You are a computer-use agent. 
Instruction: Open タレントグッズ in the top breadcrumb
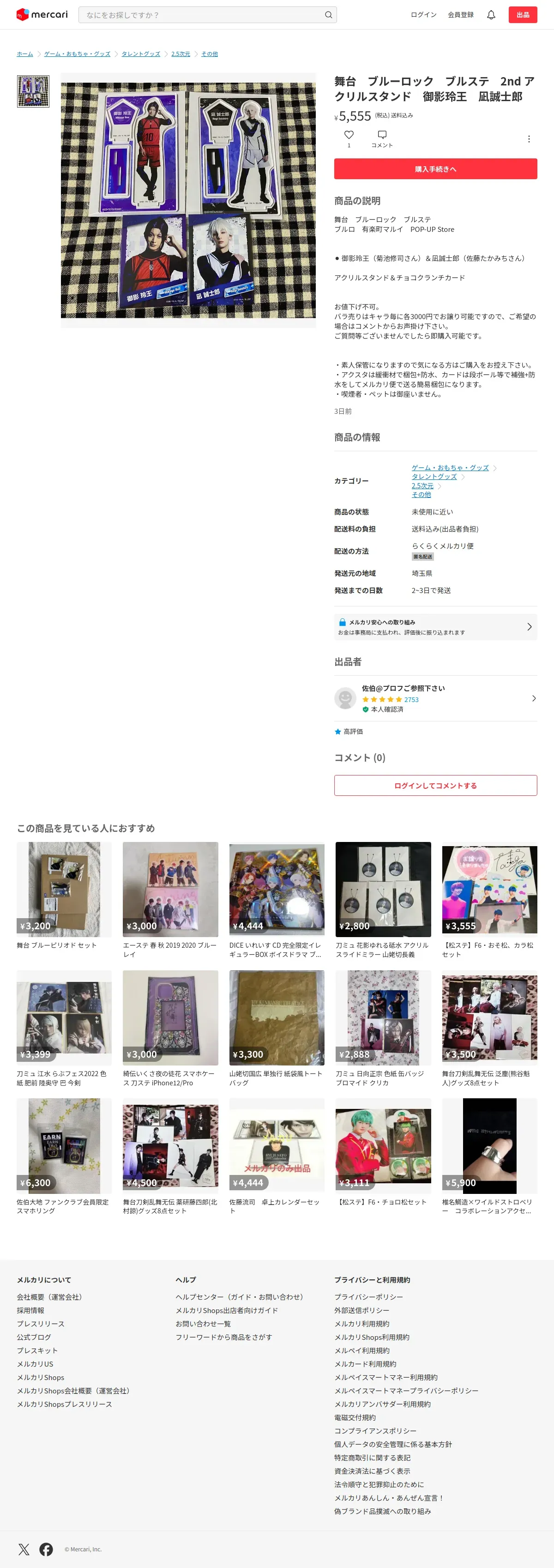(140, 54)
